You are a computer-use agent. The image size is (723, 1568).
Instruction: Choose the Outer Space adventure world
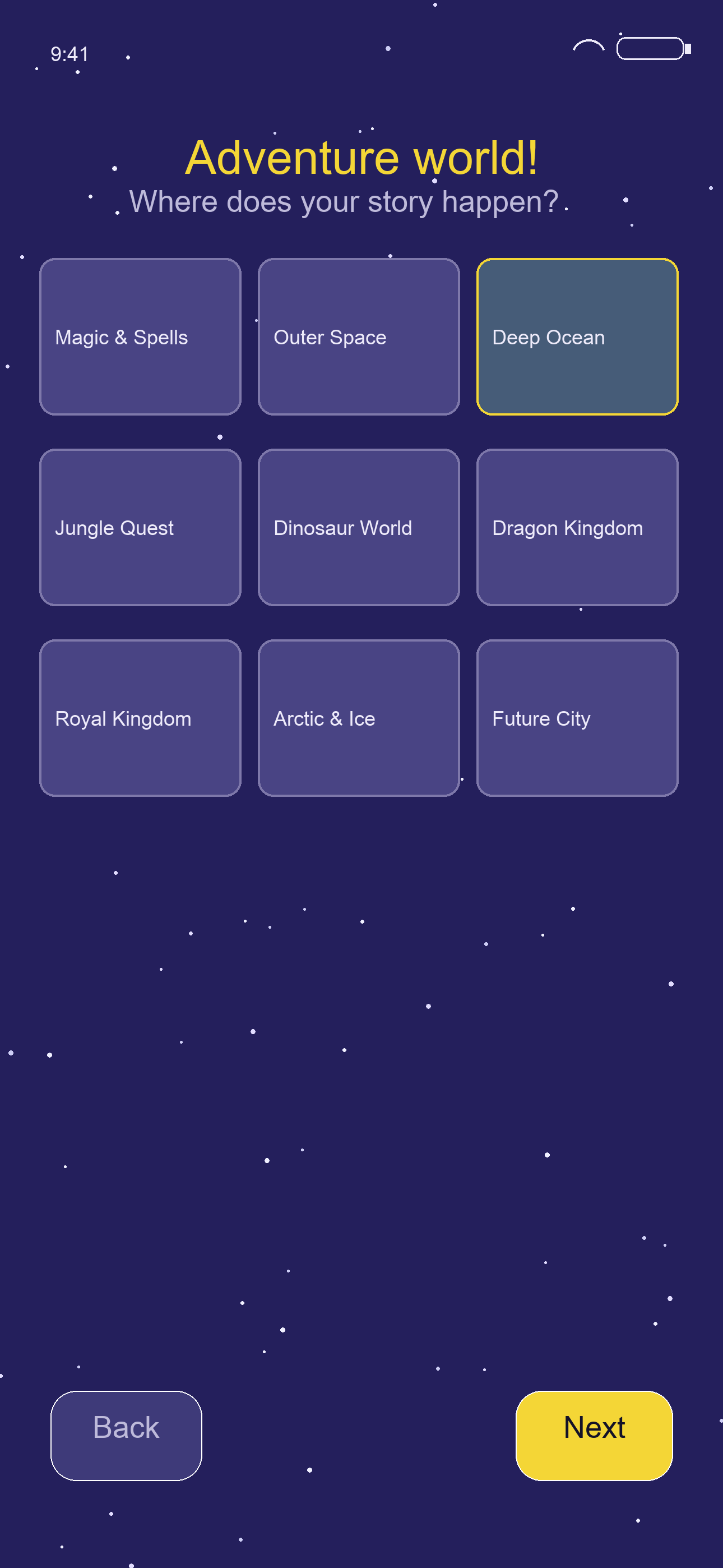(359, 336)
